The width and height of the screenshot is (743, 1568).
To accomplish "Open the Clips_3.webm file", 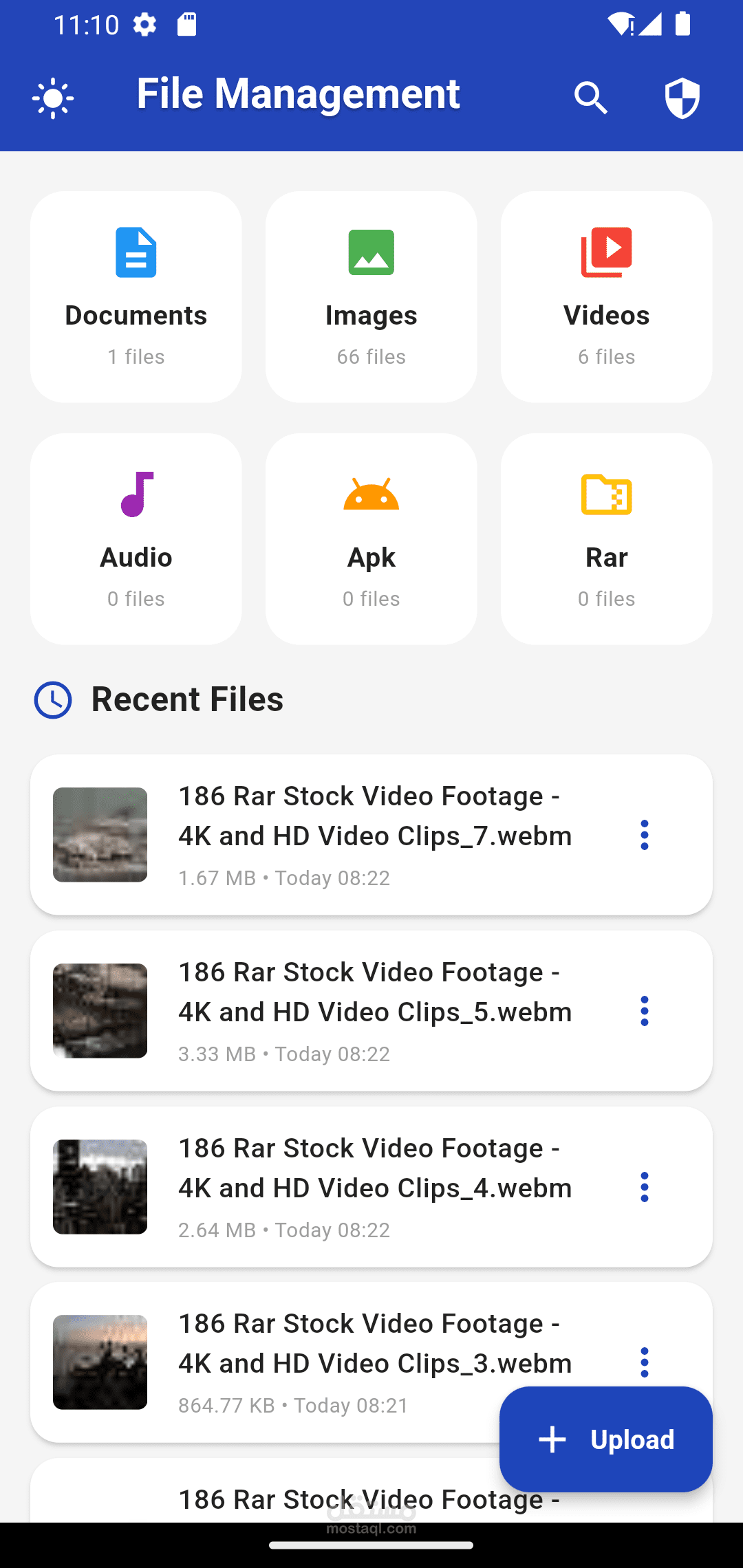I will tap(275, 1362).
